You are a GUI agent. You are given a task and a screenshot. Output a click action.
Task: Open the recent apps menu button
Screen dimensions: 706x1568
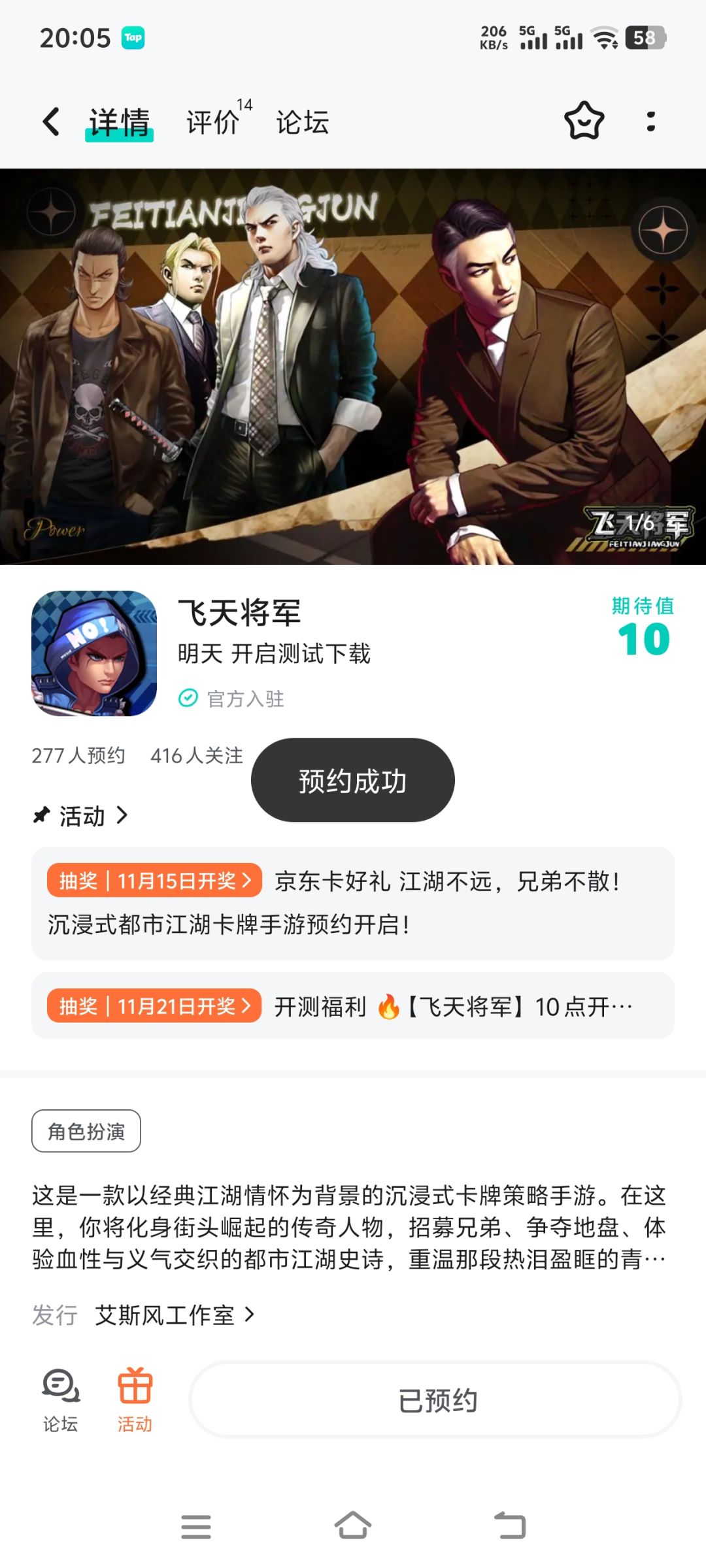(196, 1526)
